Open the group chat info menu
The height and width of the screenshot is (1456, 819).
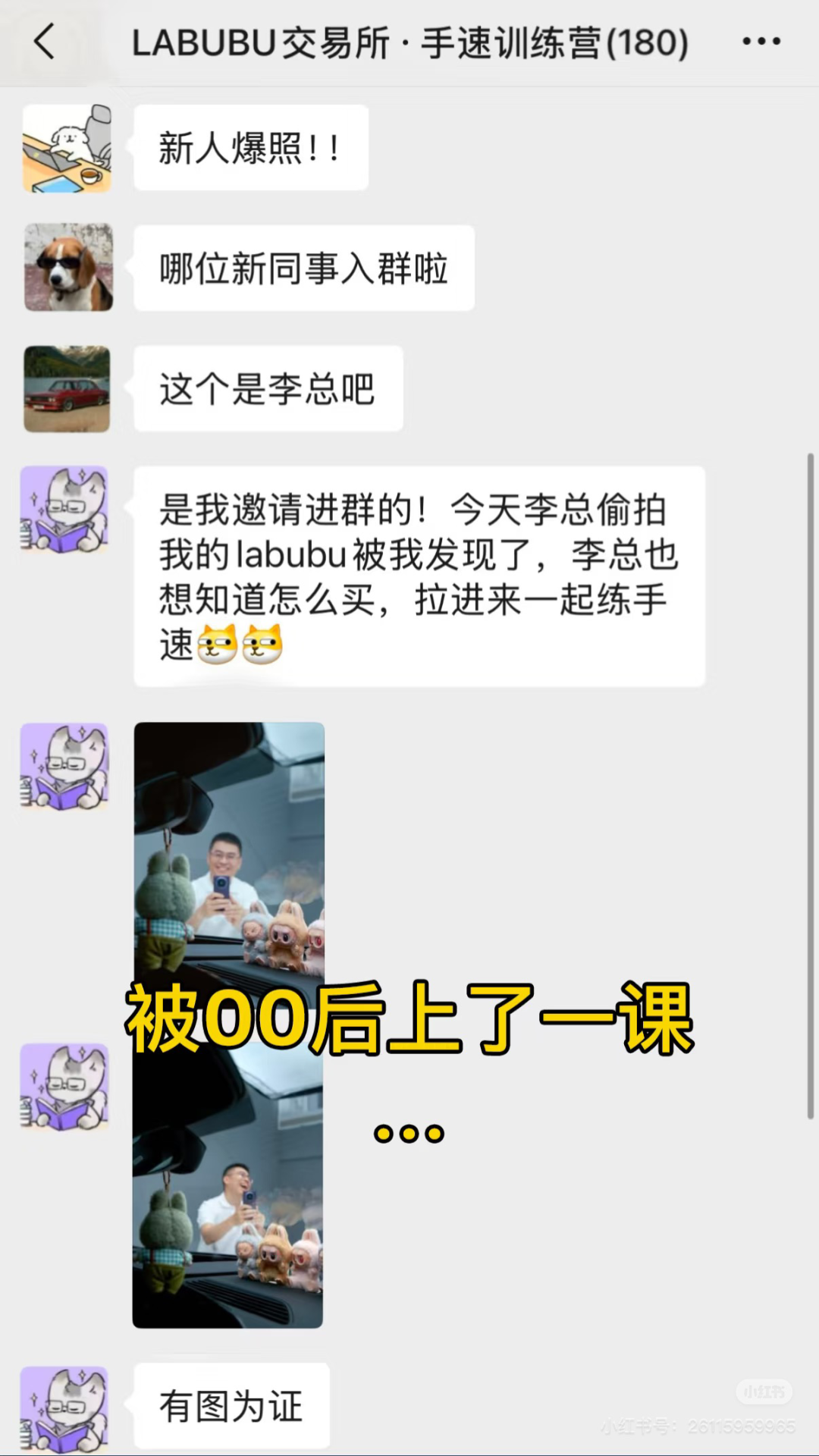coord(761,42)
